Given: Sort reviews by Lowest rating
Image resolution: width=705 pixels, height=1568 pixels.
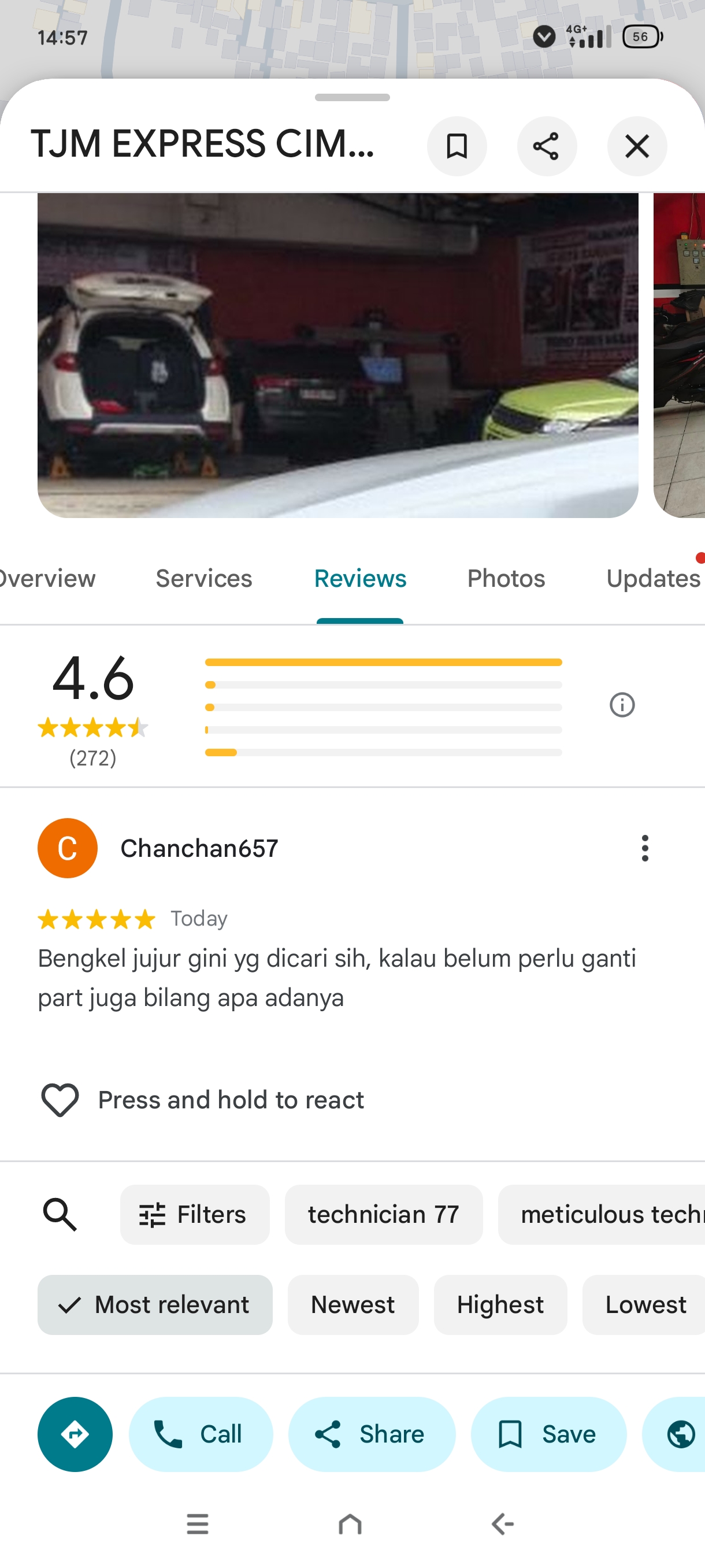Looking at the screenshot, I should tap(644, 1304).
